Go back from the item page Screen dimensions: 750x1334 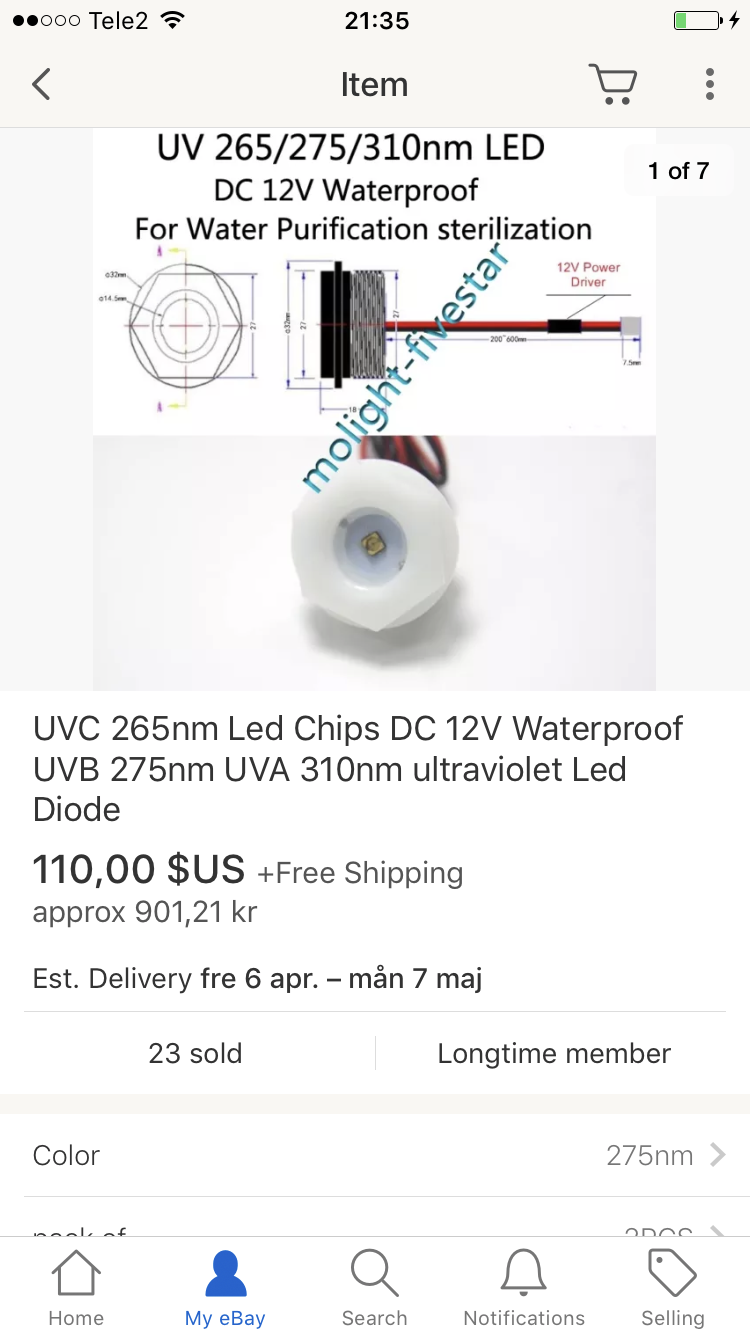[41, 84]
